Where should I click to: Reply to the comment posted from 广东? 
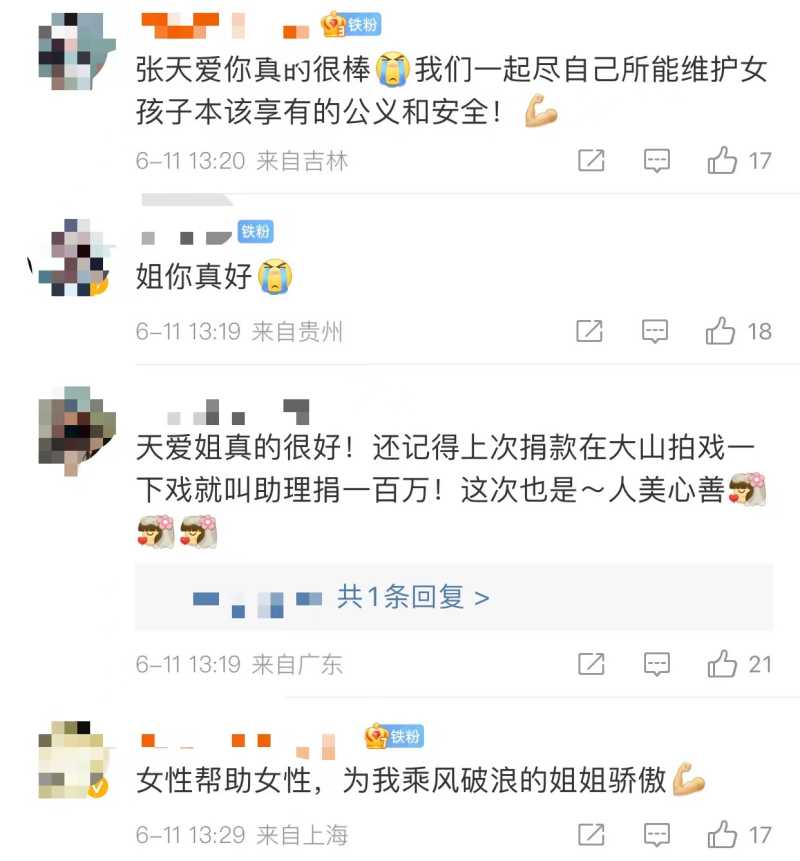[656, 663]
